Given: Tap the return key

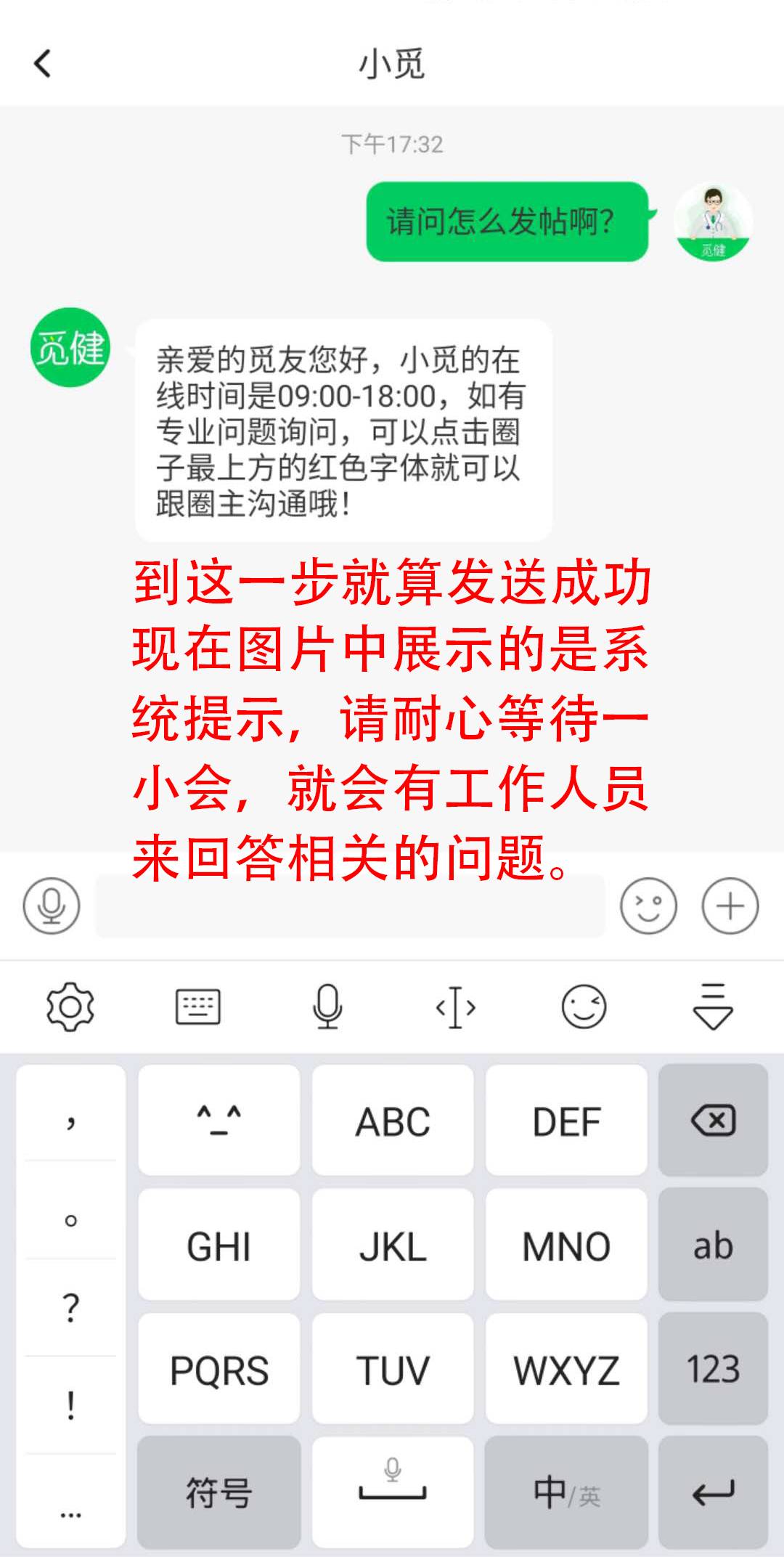Looking at the screenshot, I should (x=713, y=1493).
